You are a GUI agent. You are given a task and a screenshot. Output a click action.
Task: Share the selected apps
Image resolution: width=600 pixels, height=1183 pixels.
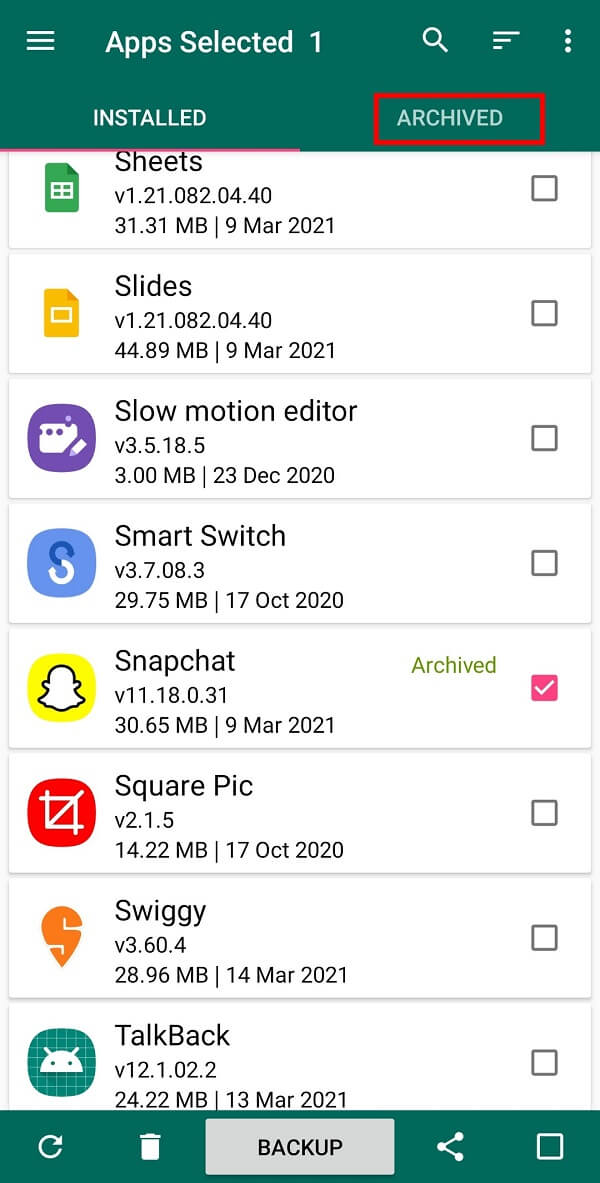tap(450, 1147)
